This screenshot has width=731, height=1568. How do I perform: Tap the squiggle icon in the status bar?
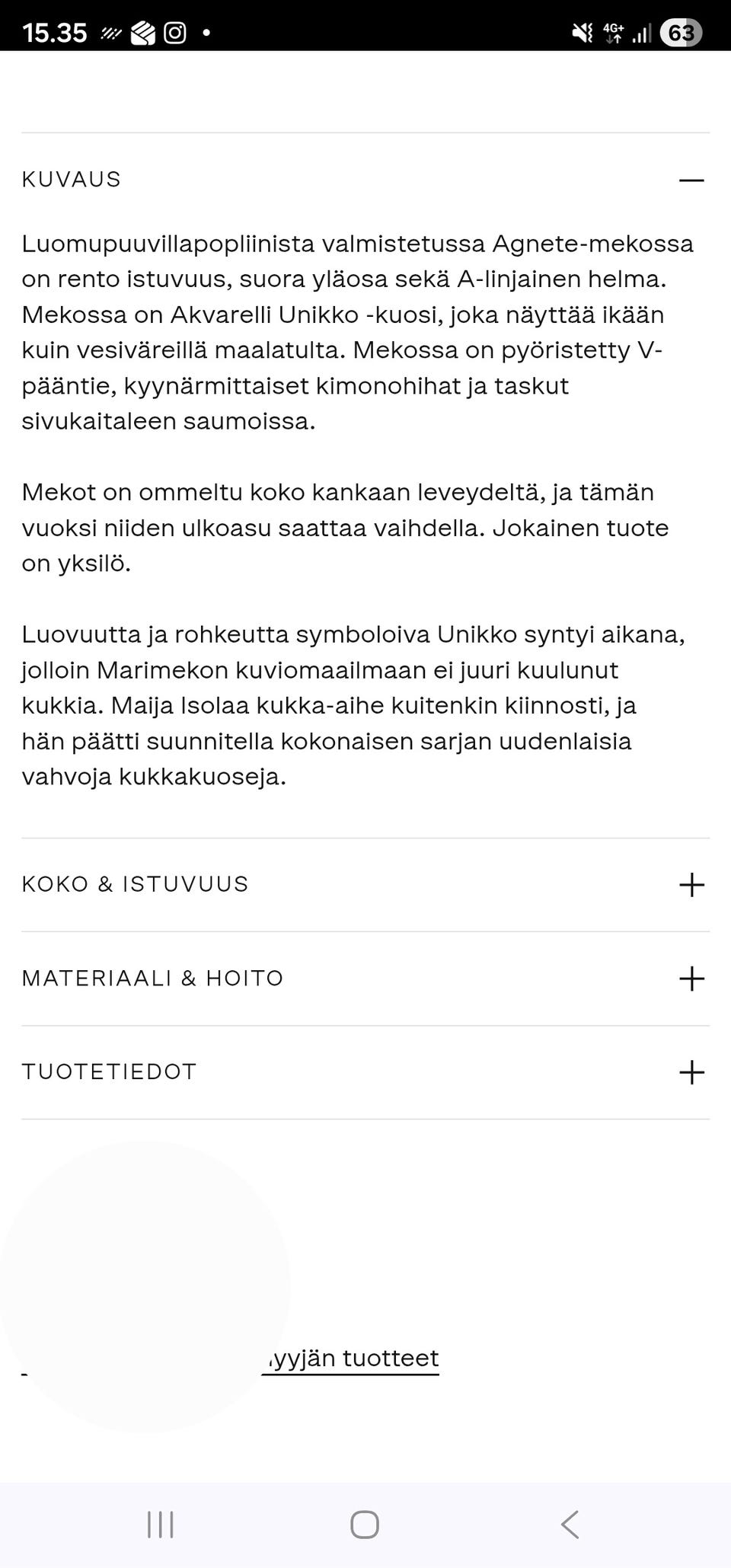coord(110,32)
